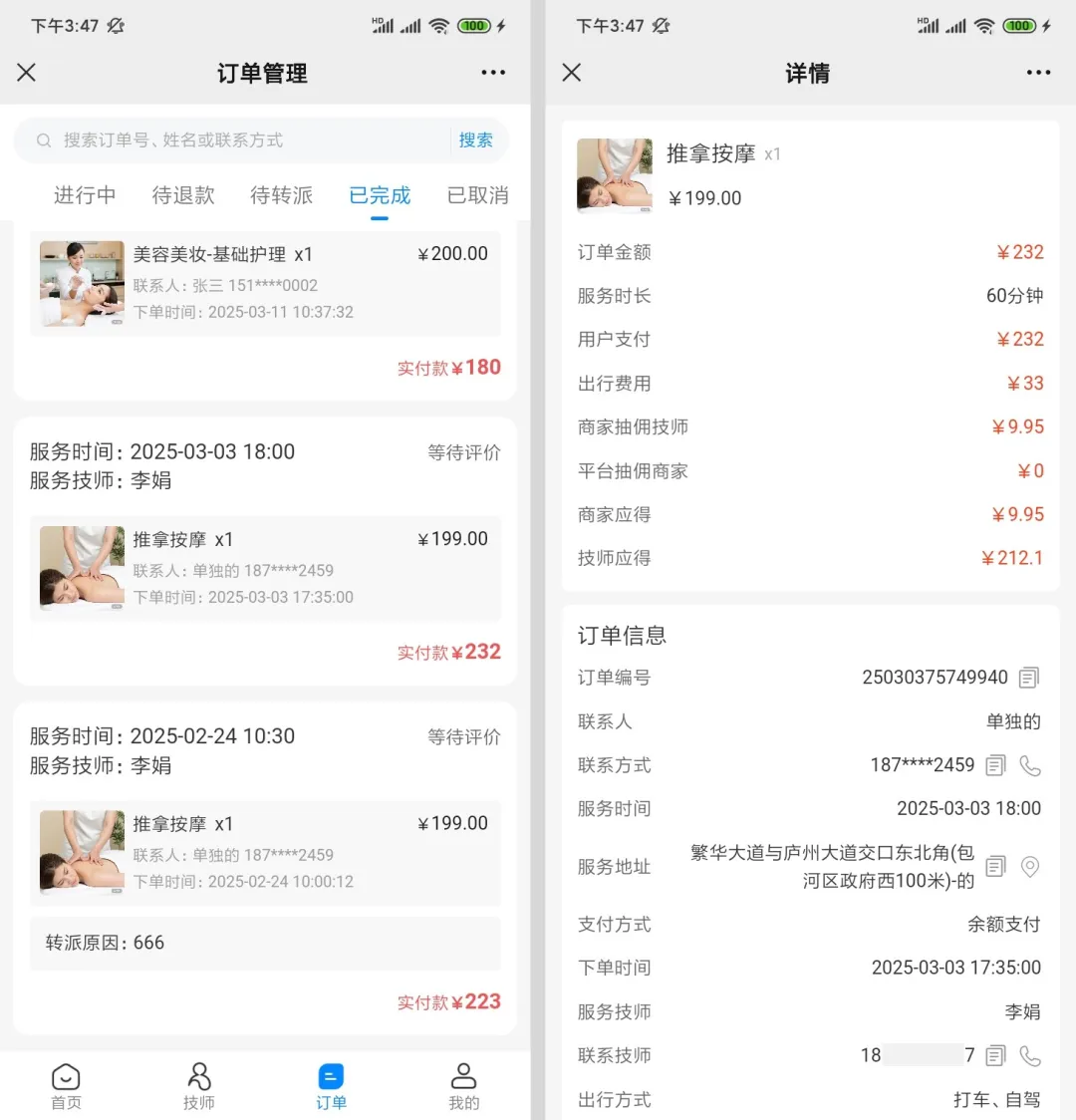Tap the 搜索 button
Viewport: 1076px width, 1120px height.
[475, 140]
